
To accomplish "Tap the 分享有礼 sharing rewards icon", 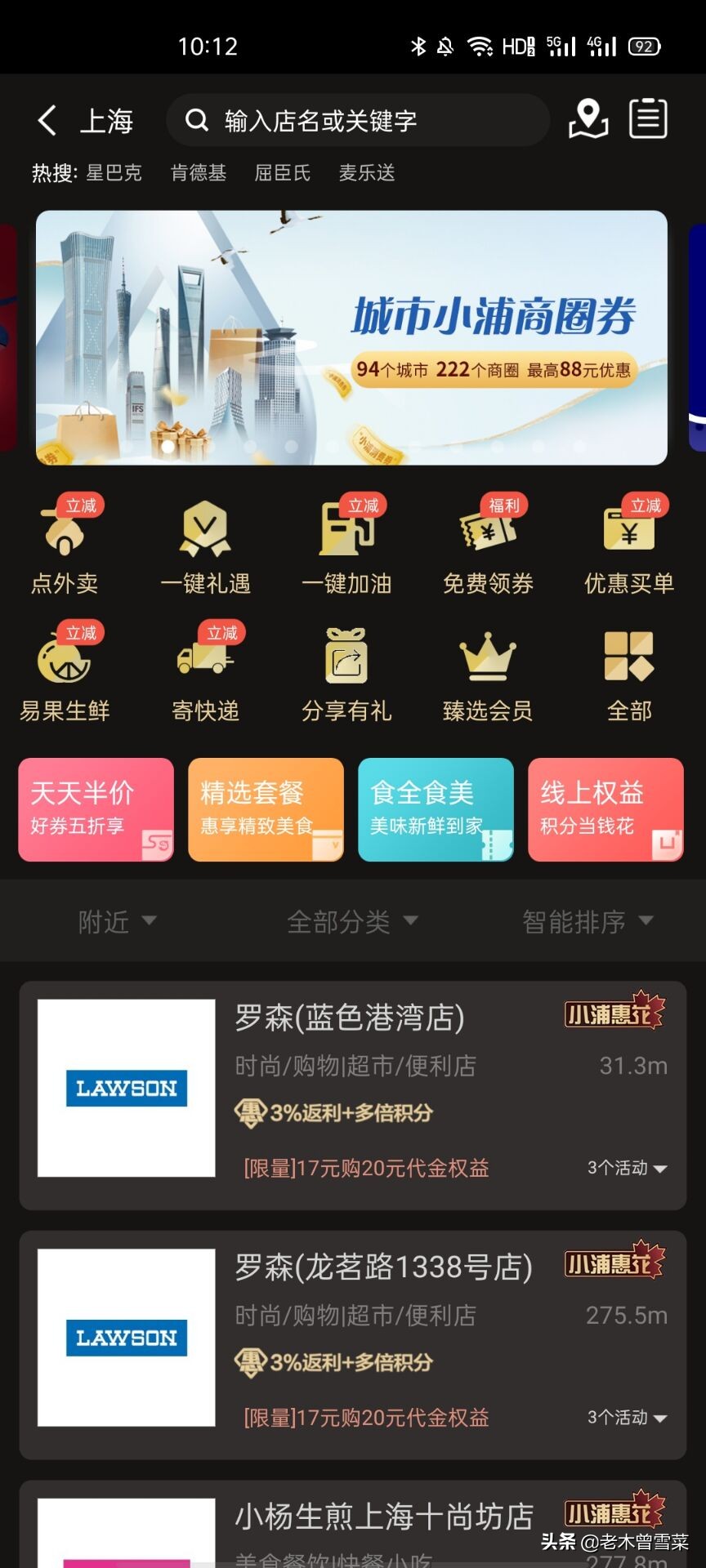I will [347, 670].
